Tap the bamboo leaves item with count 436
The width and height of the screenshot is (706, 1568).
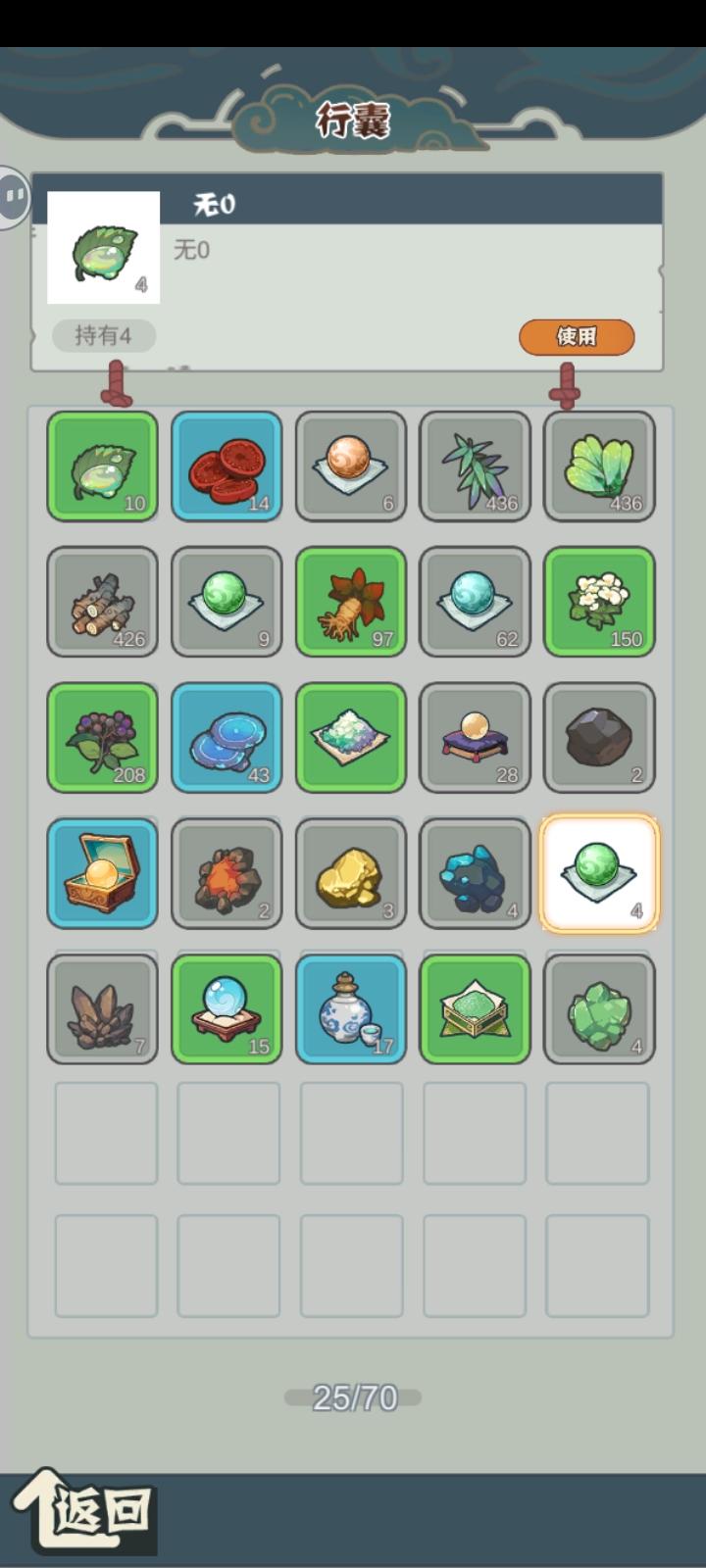(x=475, y=466)
